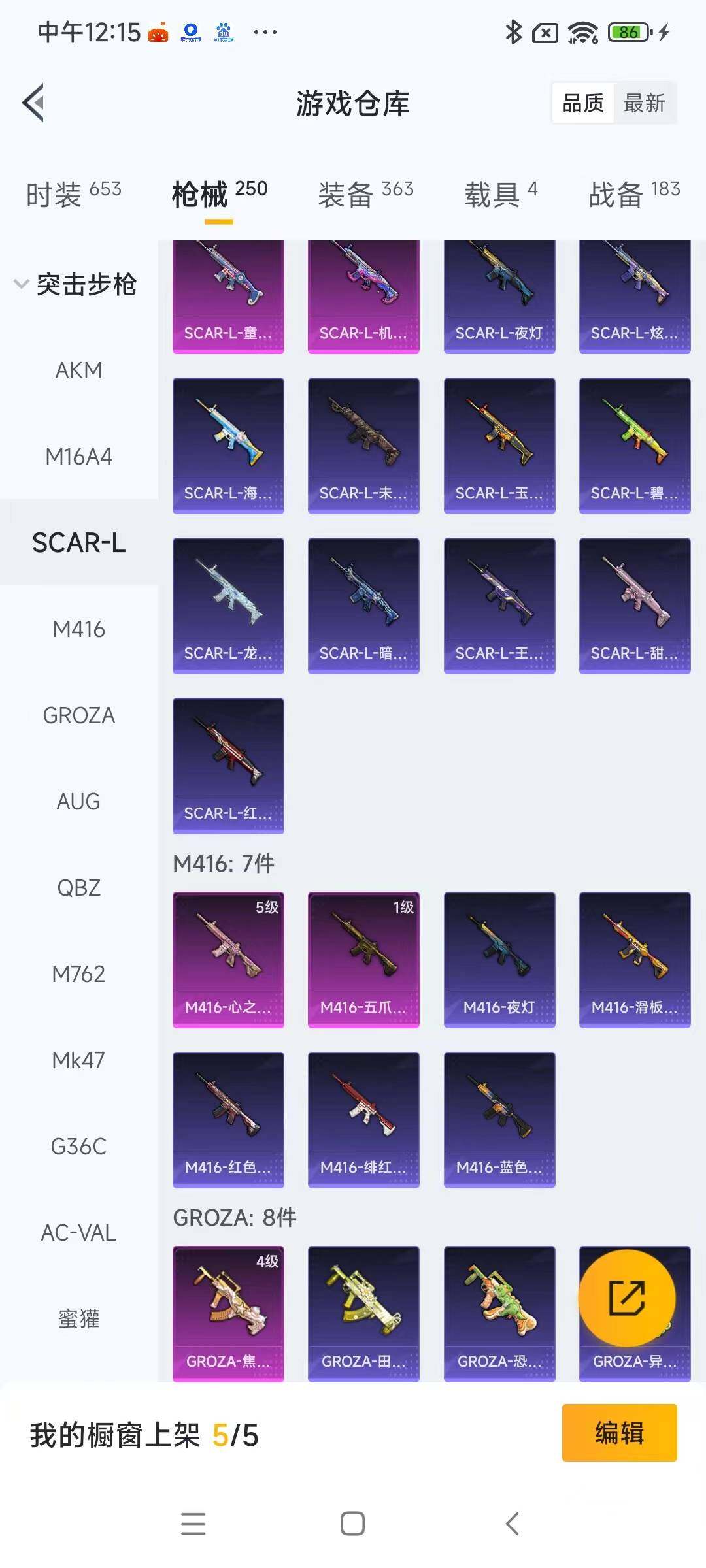Select M16A4 in the side list
This screenshot has height=1568, width=706.
coord(78,457)
